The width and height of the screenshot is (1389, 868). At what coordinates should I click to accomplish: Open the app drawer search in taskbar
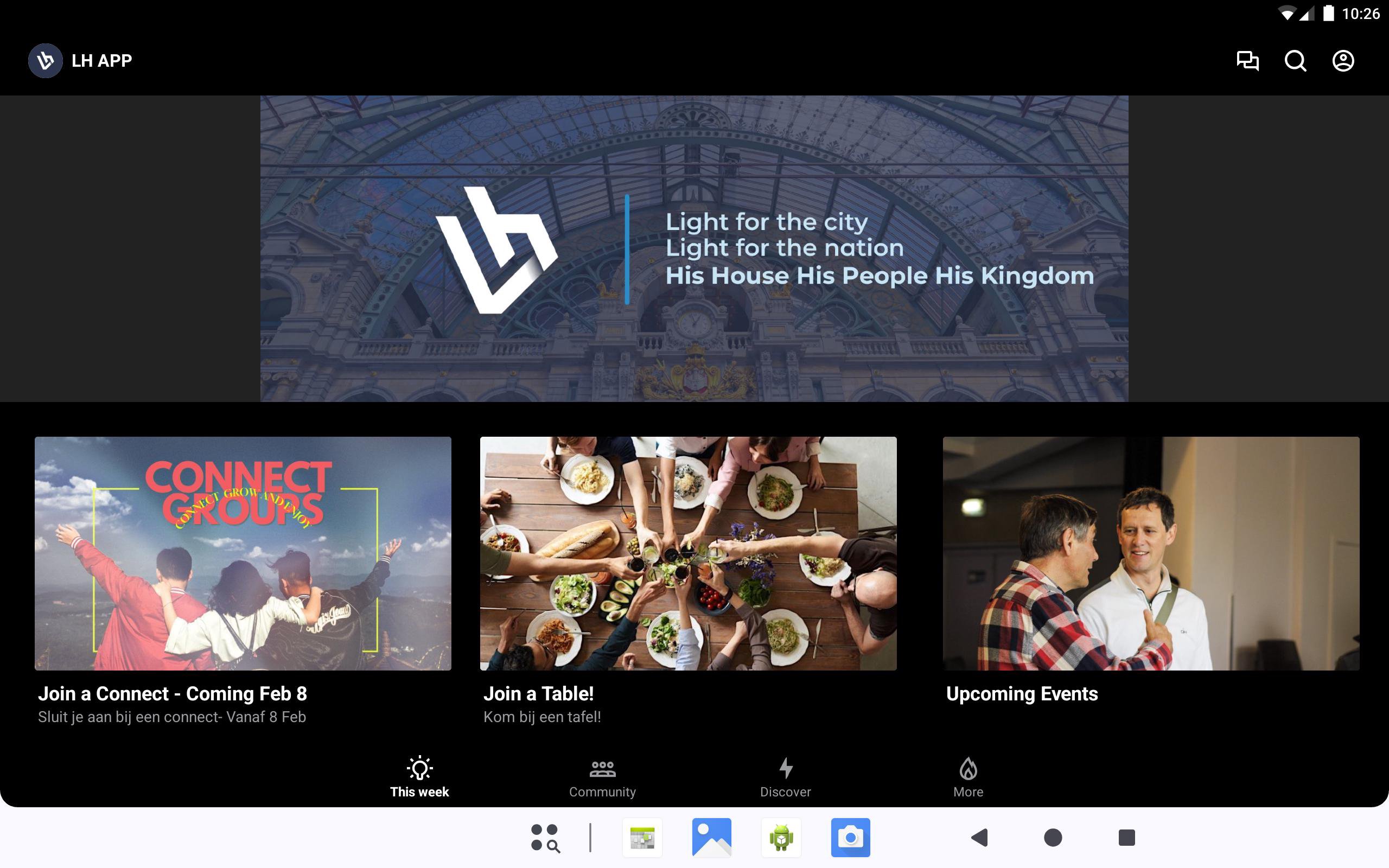click(545, 838)
